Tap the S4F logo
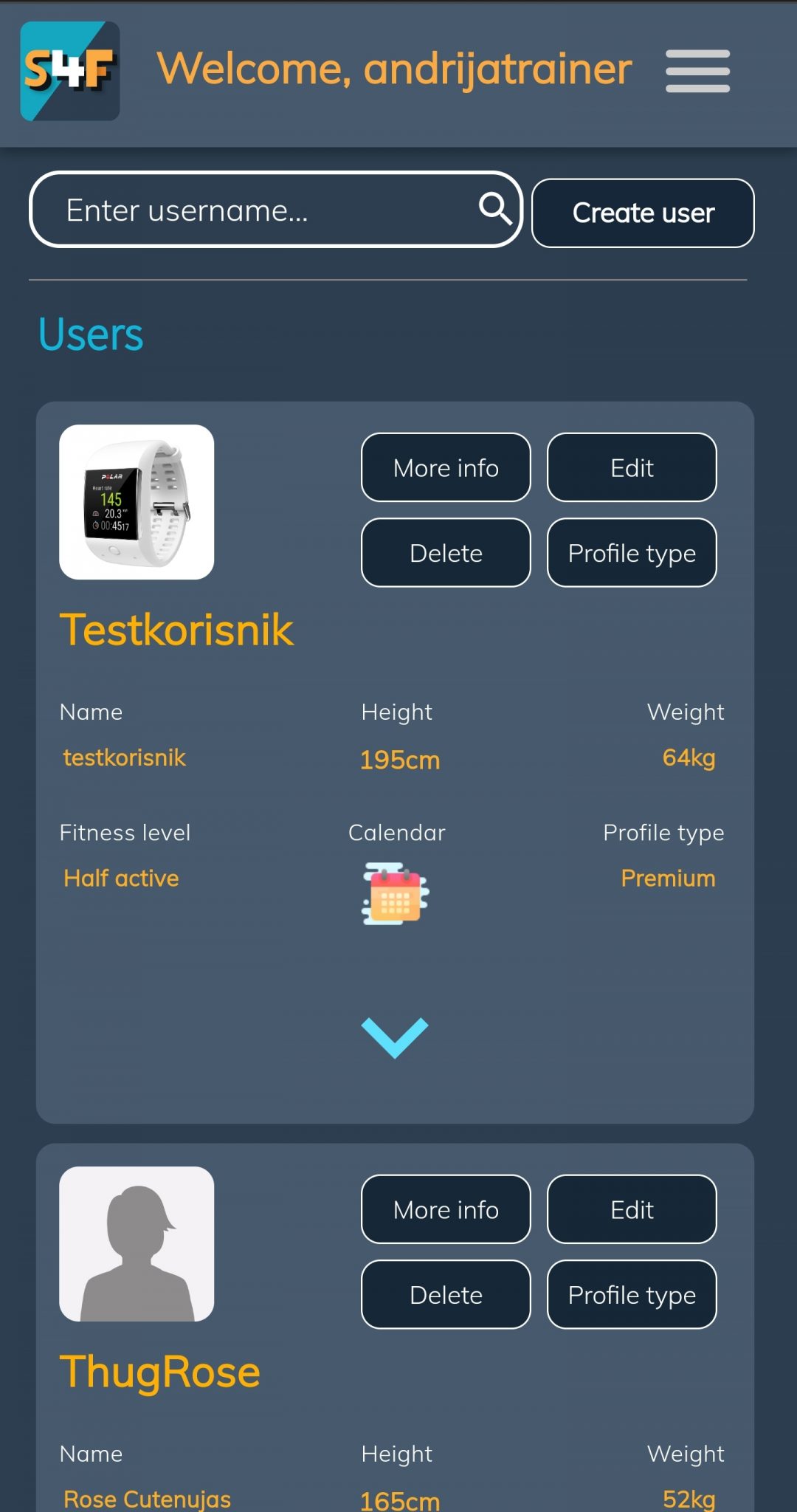 coord(70,71)
